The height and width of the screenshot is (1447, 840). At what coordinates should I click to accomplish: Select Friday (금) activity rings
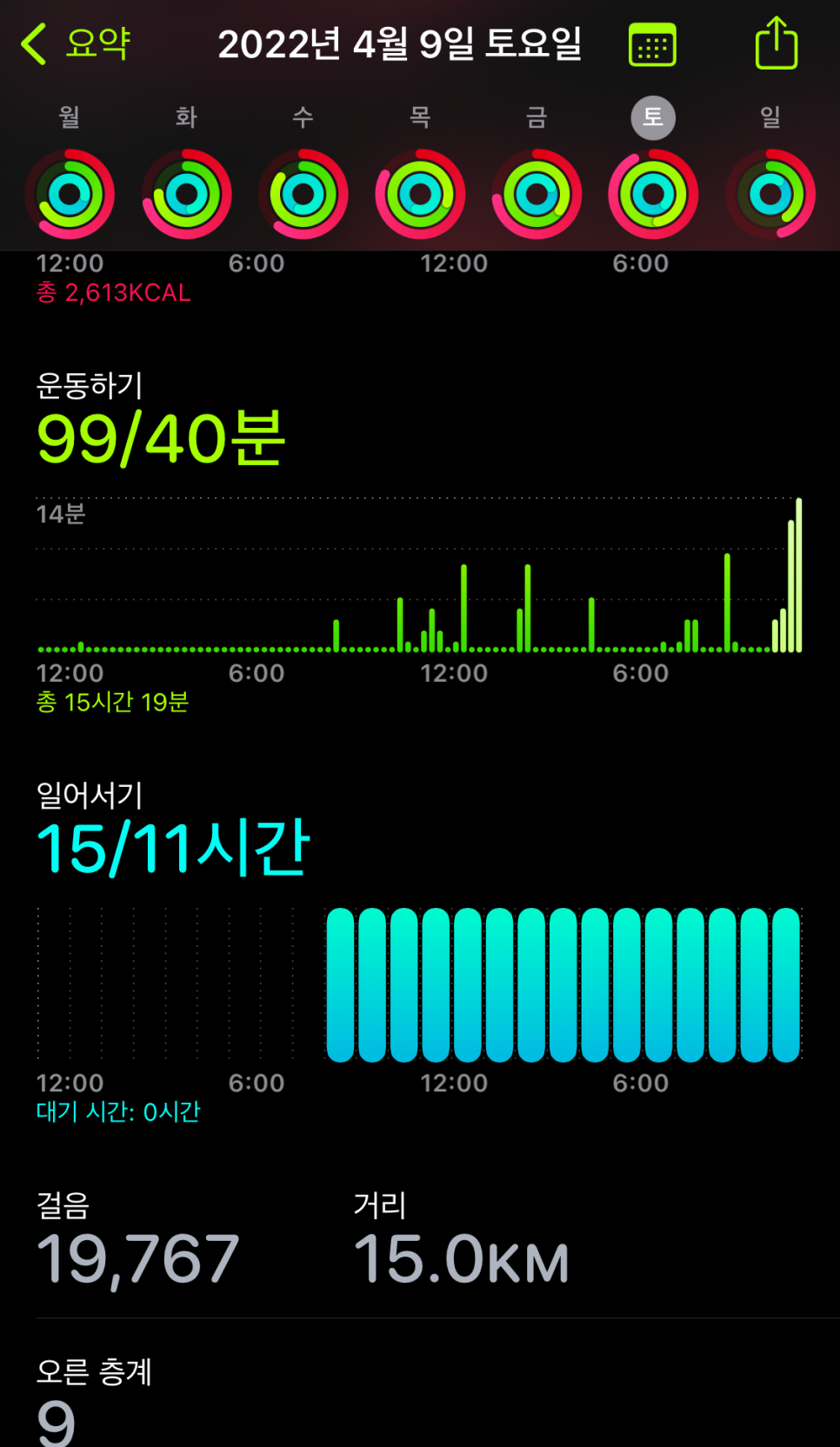537,194
